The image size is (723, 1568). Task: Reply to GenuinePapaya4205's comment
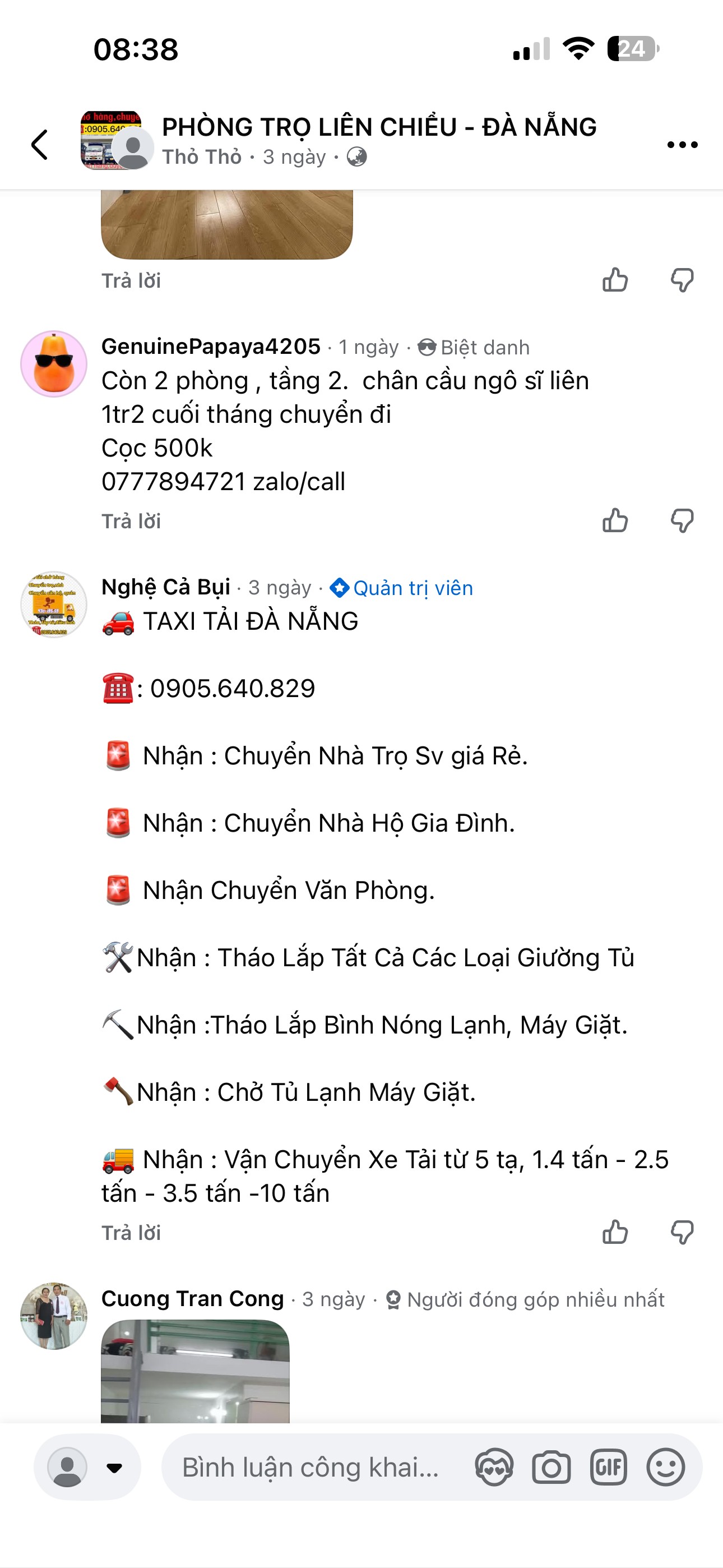click(x=131, y=522)
